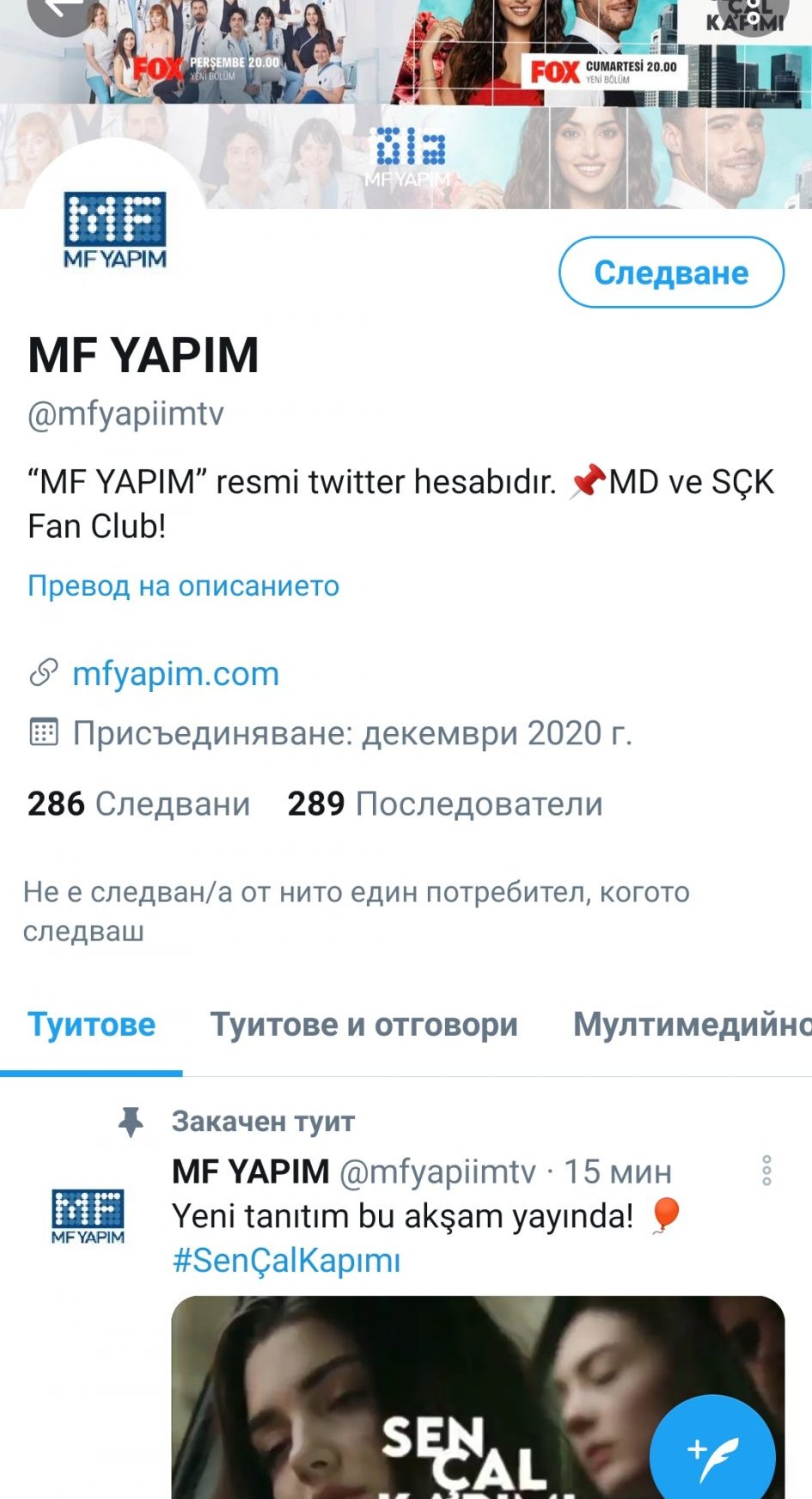Tap the MF YAPIM avatar in pinned tweet

pos(88,1215)
